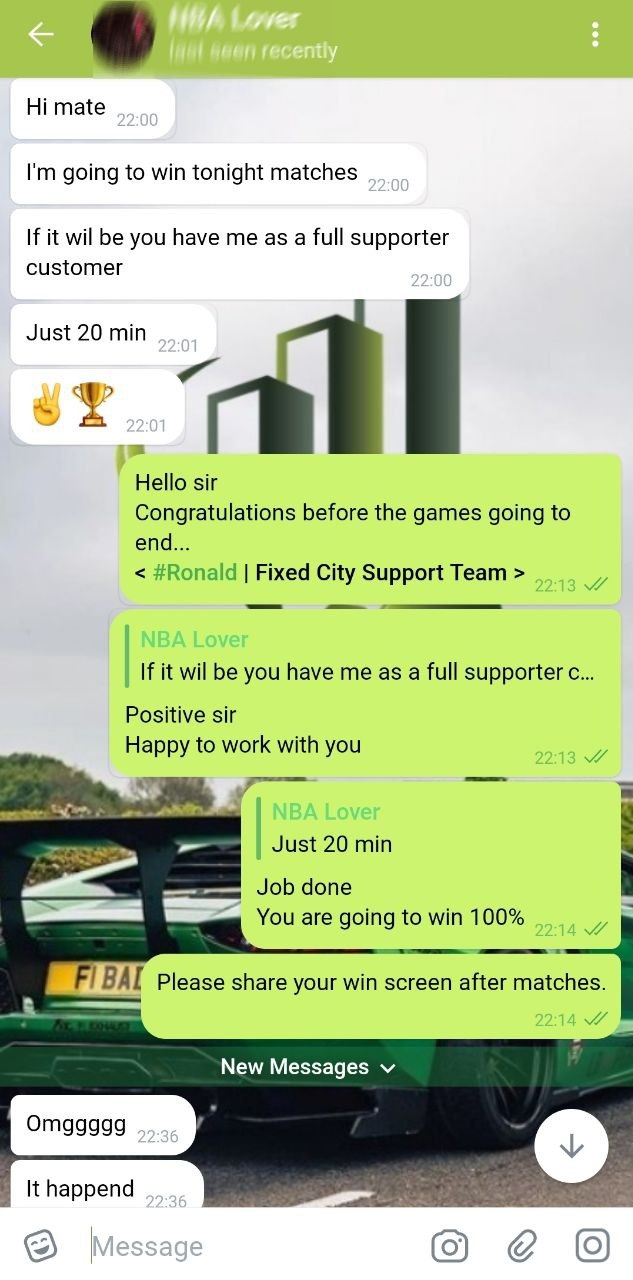
Task: Open the camera next to the message field
Action: [450, 1246]
